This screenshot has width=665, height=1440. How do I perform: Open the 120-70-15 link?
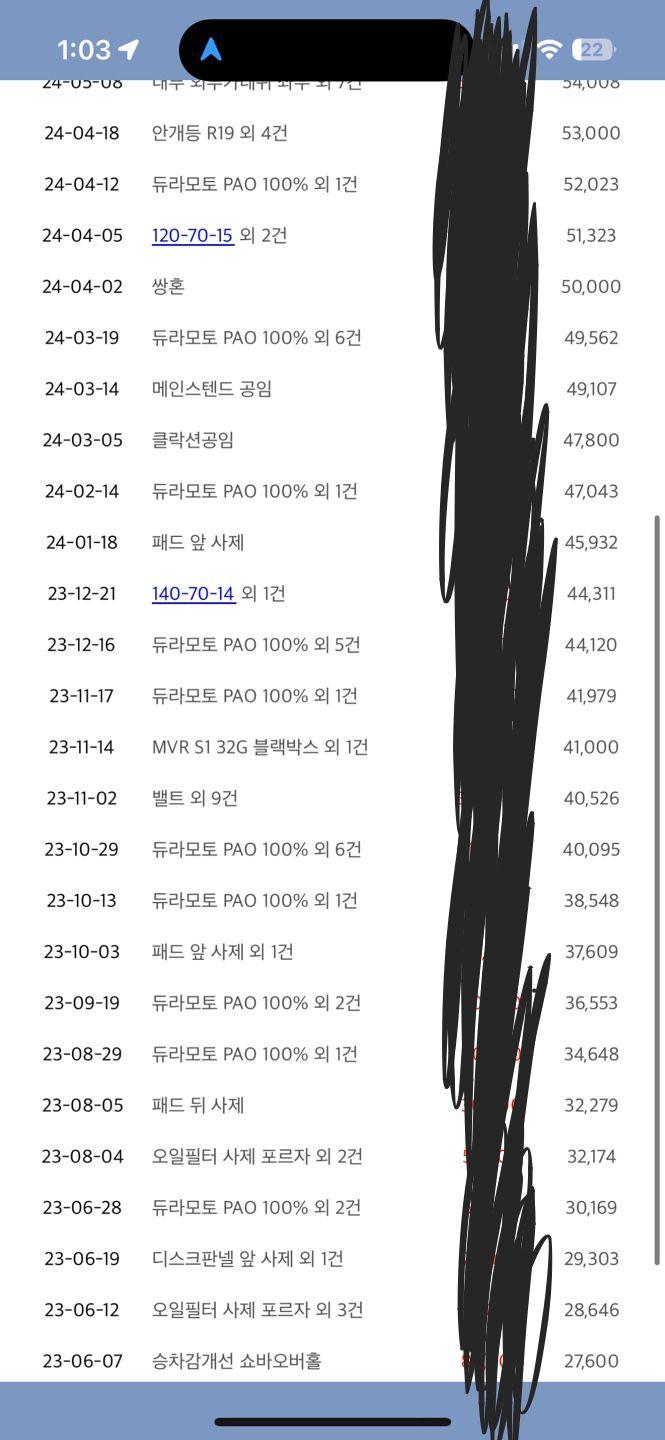[193, 235]
